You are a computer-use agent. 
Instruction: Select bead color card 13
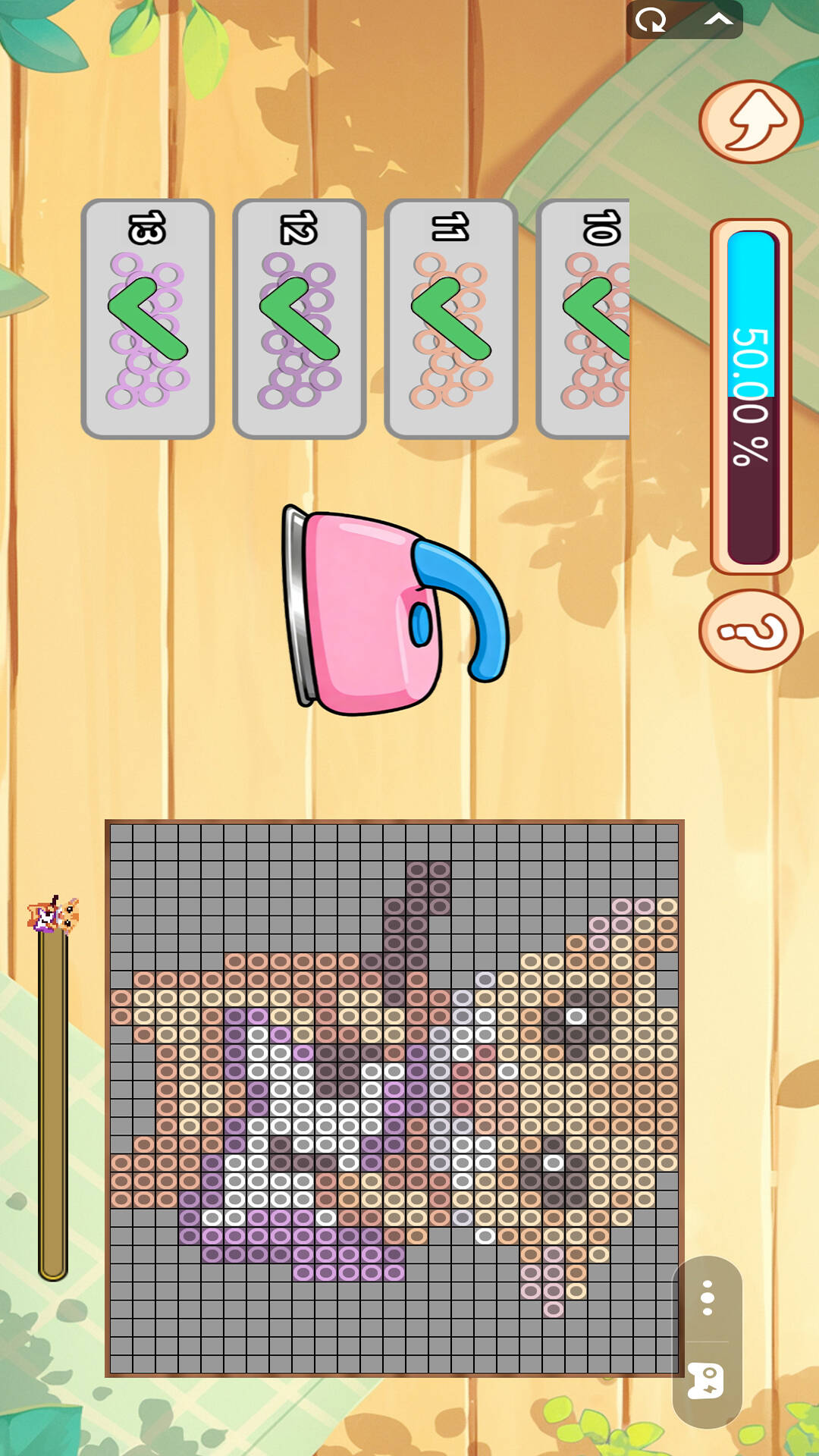(148, 319)
